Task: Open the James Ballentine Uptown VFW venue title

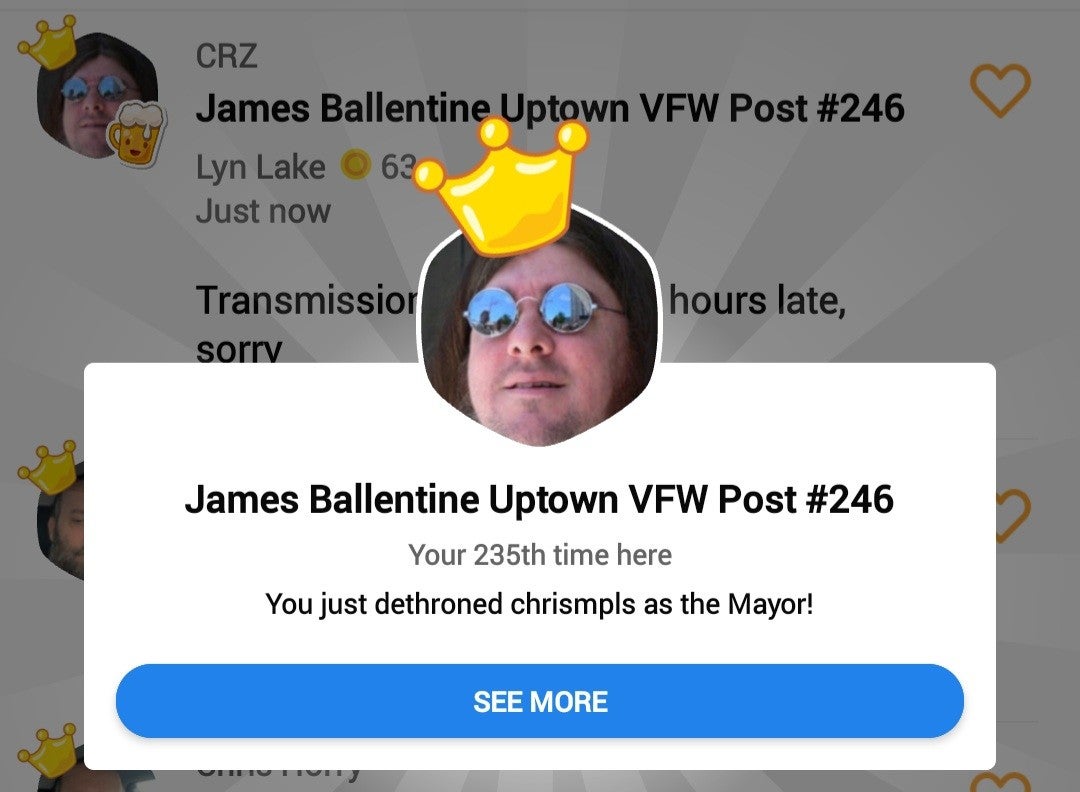Action: click(x=549, y=108)
